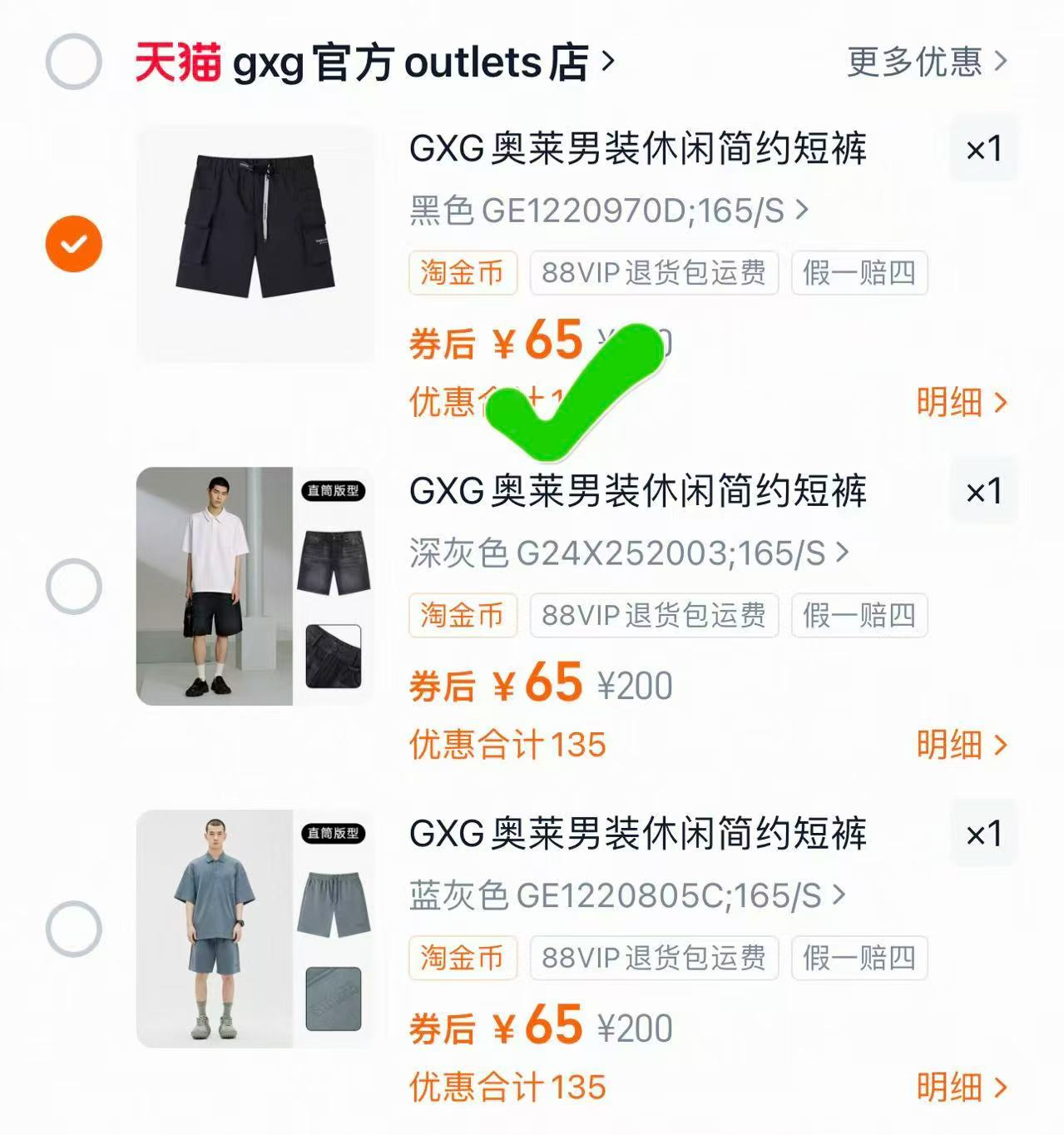Open the 淘金币 tag on the black shorts
Screen dimensions: 1064x1135
point(463,274)
